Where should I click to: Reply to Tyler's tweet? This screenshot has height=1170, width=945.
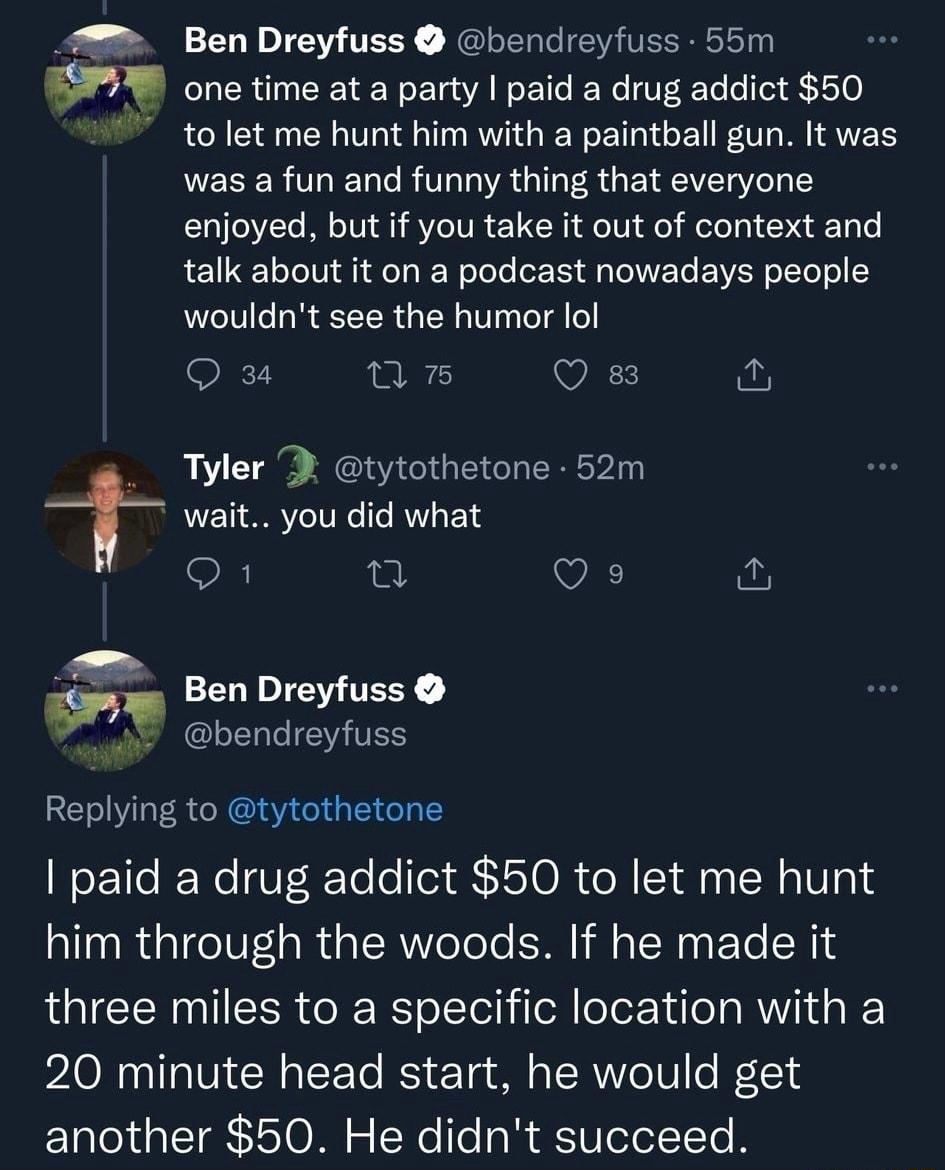(203, 573)
